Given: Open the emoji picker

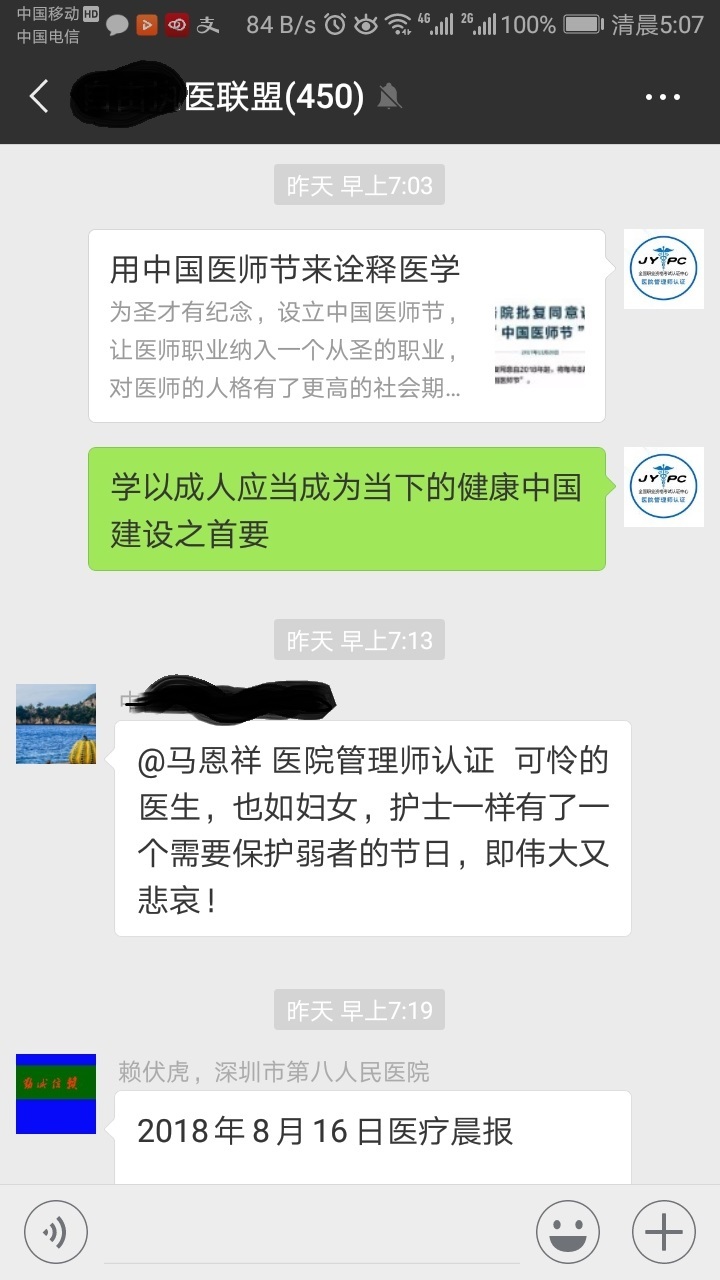Looking at the screenshot, I should pos(568,1232).
